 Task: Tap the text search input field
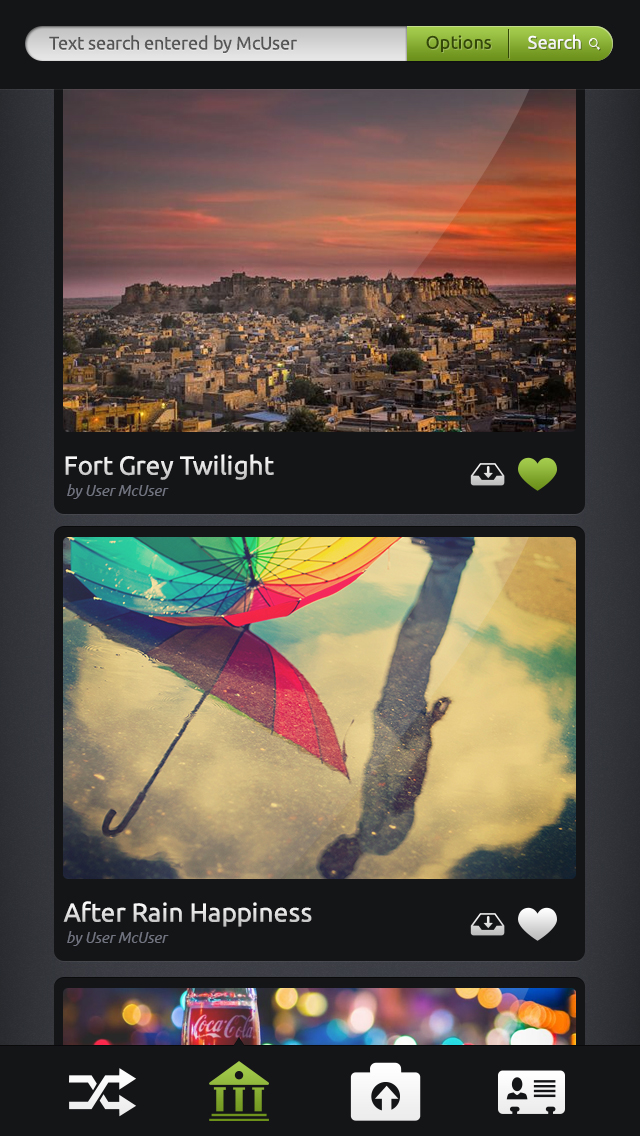(215, 43)
